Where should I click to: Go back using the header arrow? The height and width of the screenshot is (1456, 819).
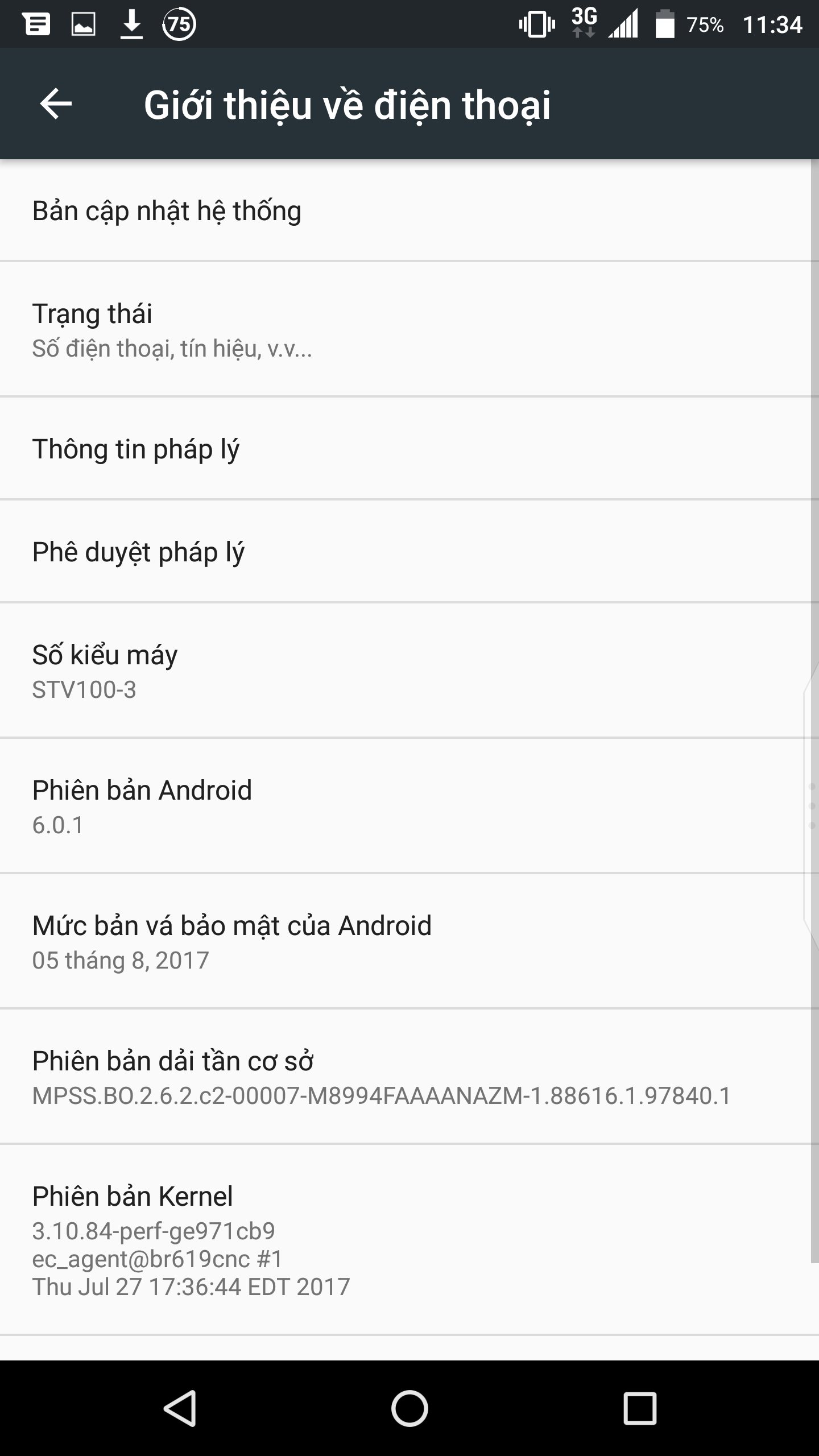coord(56,104)
